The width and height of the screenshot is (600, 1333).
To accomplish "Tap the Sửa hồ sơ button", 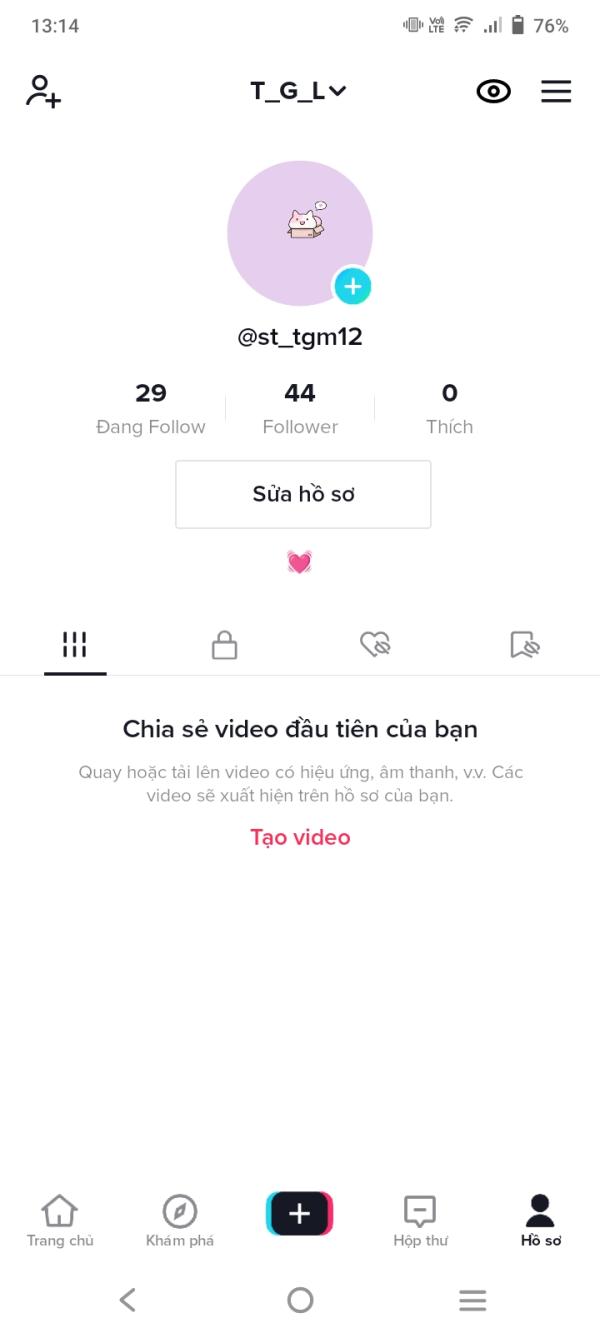I will tap(303, 494).
